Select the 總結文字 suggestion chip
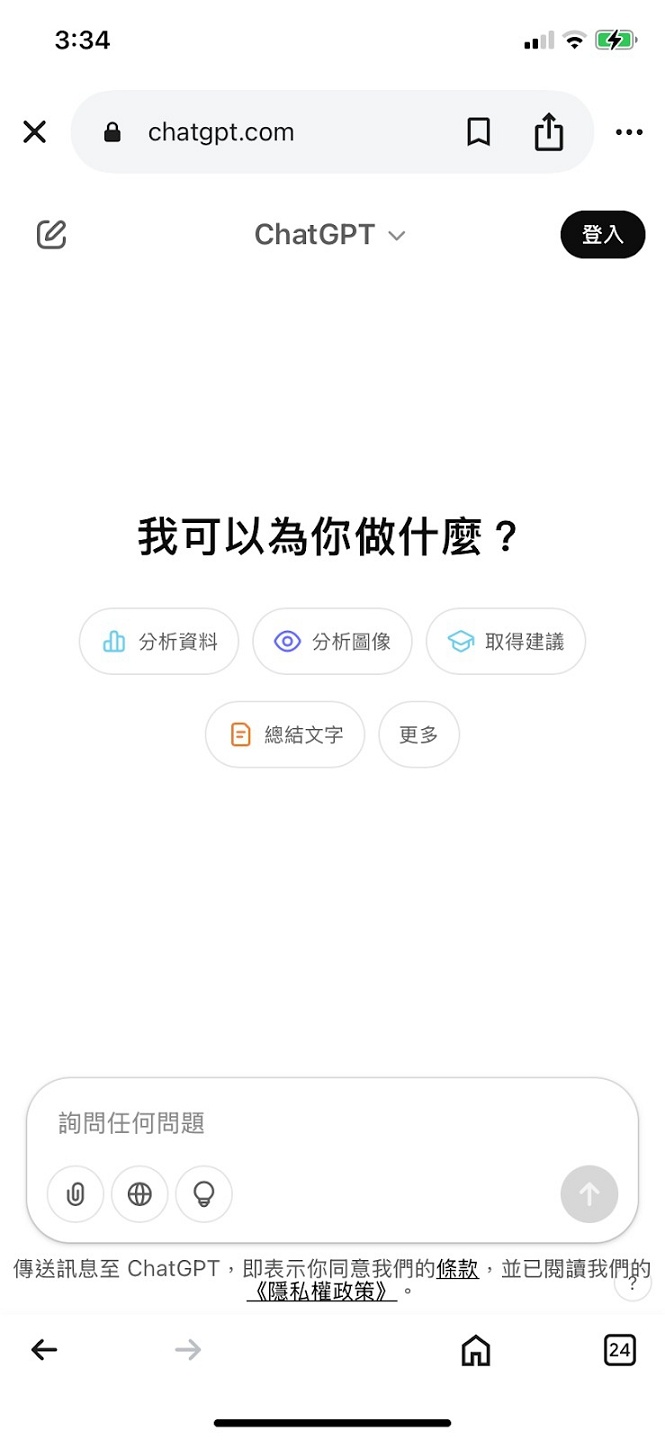665x1440 pixels. point(285,735)
